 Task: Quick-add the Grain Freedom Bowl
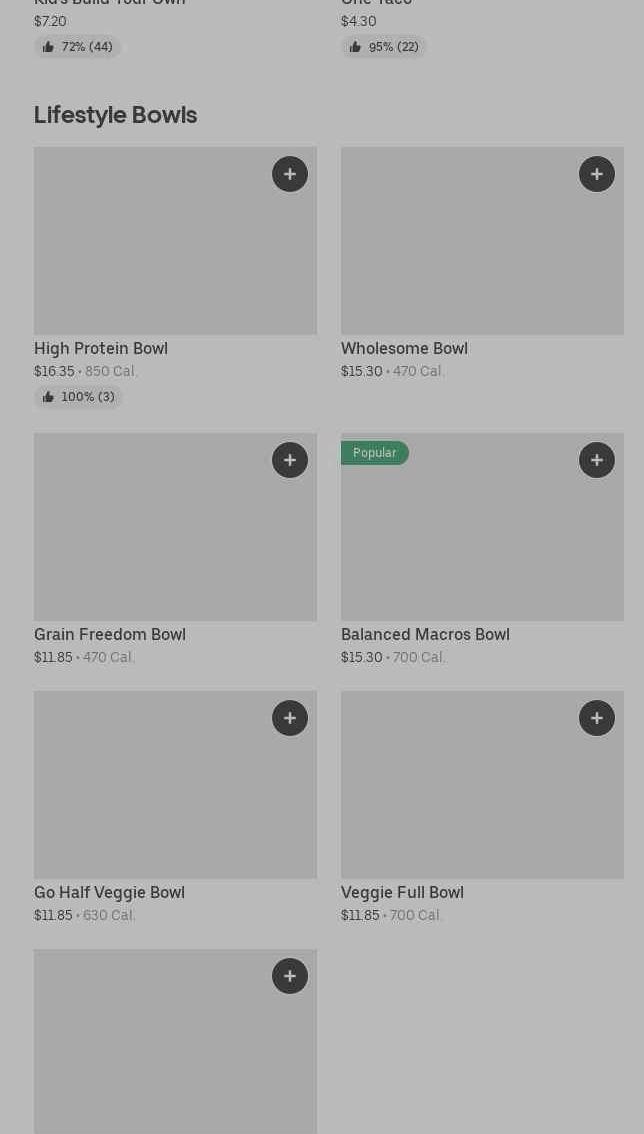pos(289,460)
